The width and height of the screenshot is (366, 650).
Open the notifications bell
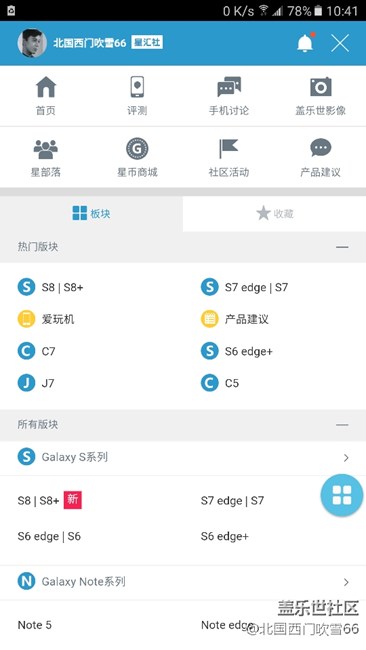click(305, 43)
